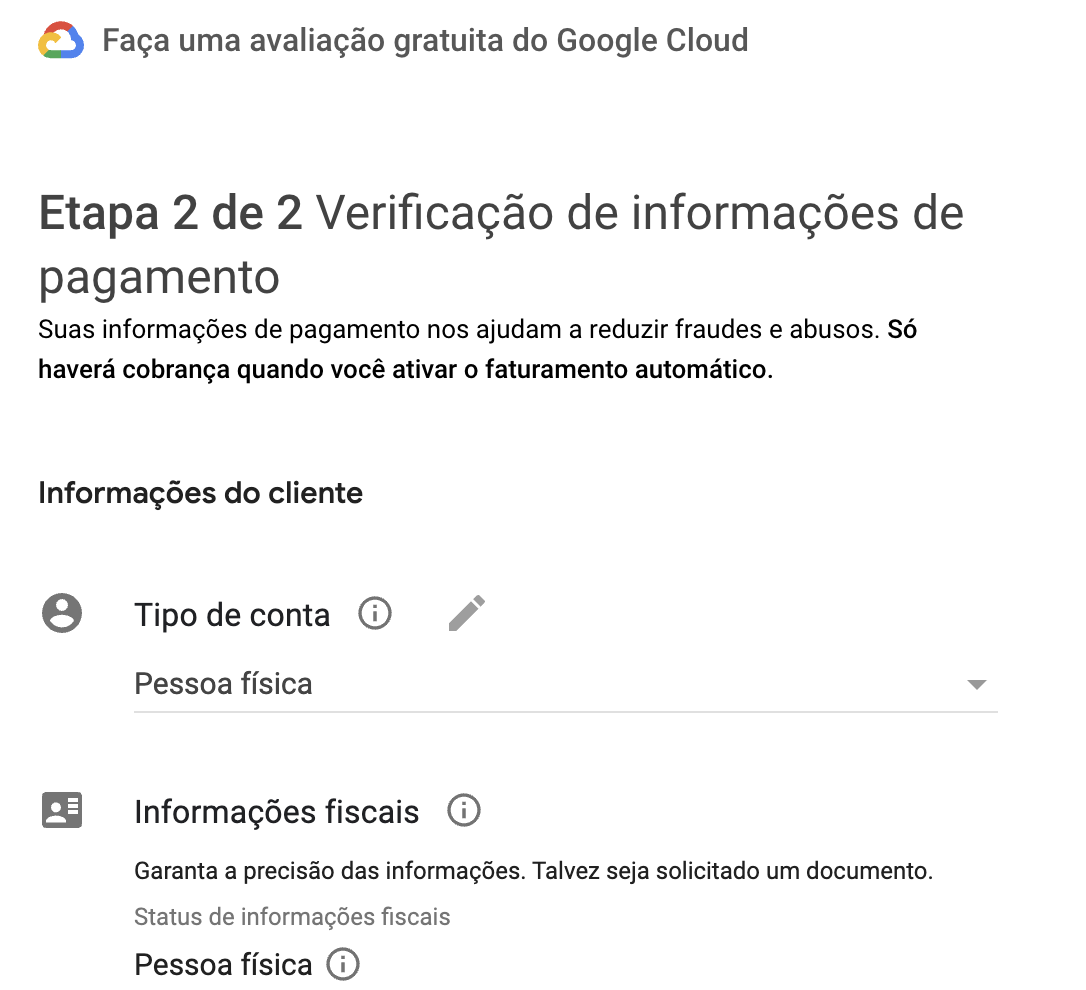This screenshot has height=990, width=1086.
Task: Expand the Pessoa física account type dropdown
Action: click(x=976, y=685)
